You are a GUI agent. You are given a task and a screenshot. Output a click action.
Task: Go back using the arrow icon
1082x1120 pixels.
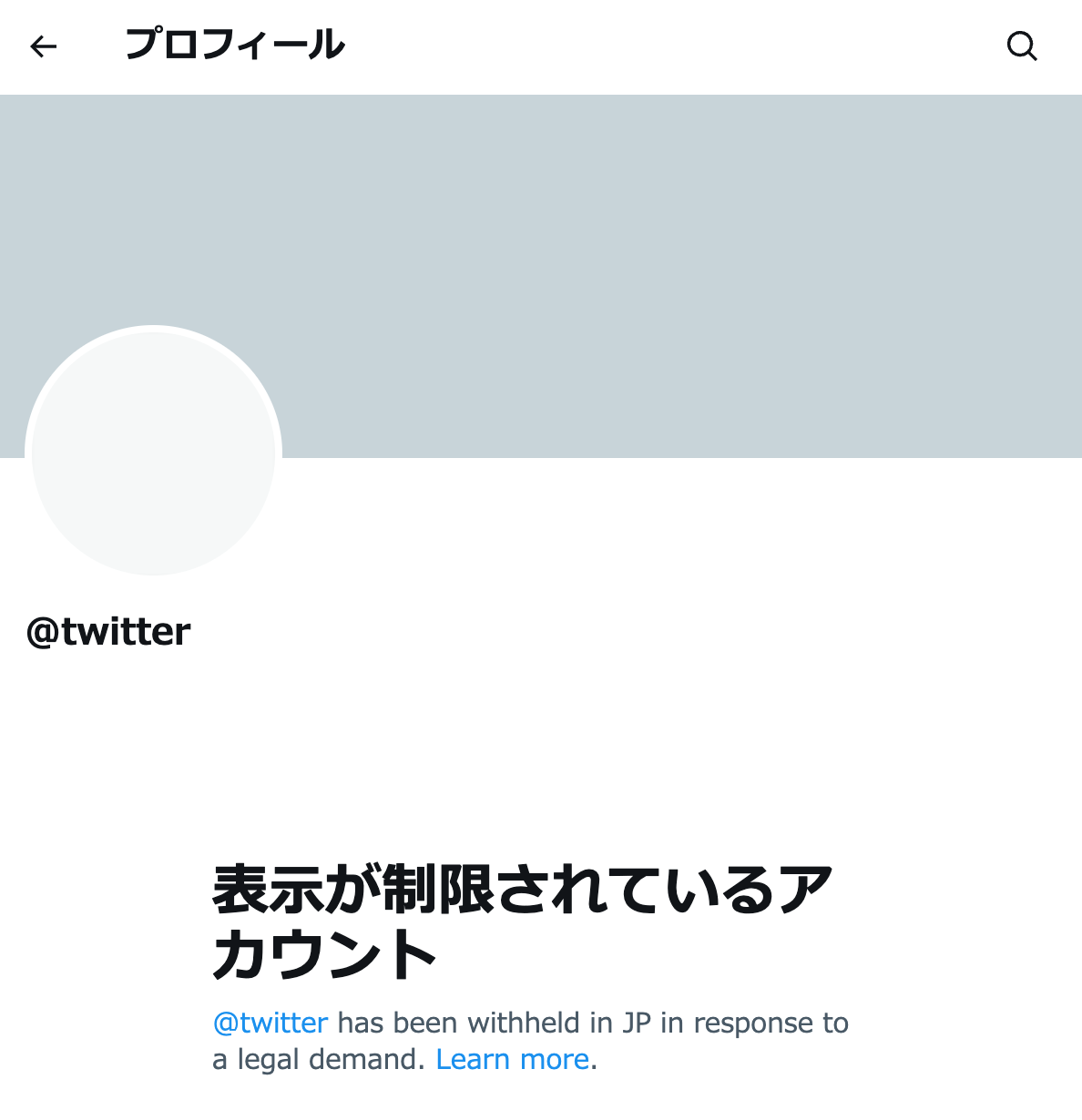point(43,46)
